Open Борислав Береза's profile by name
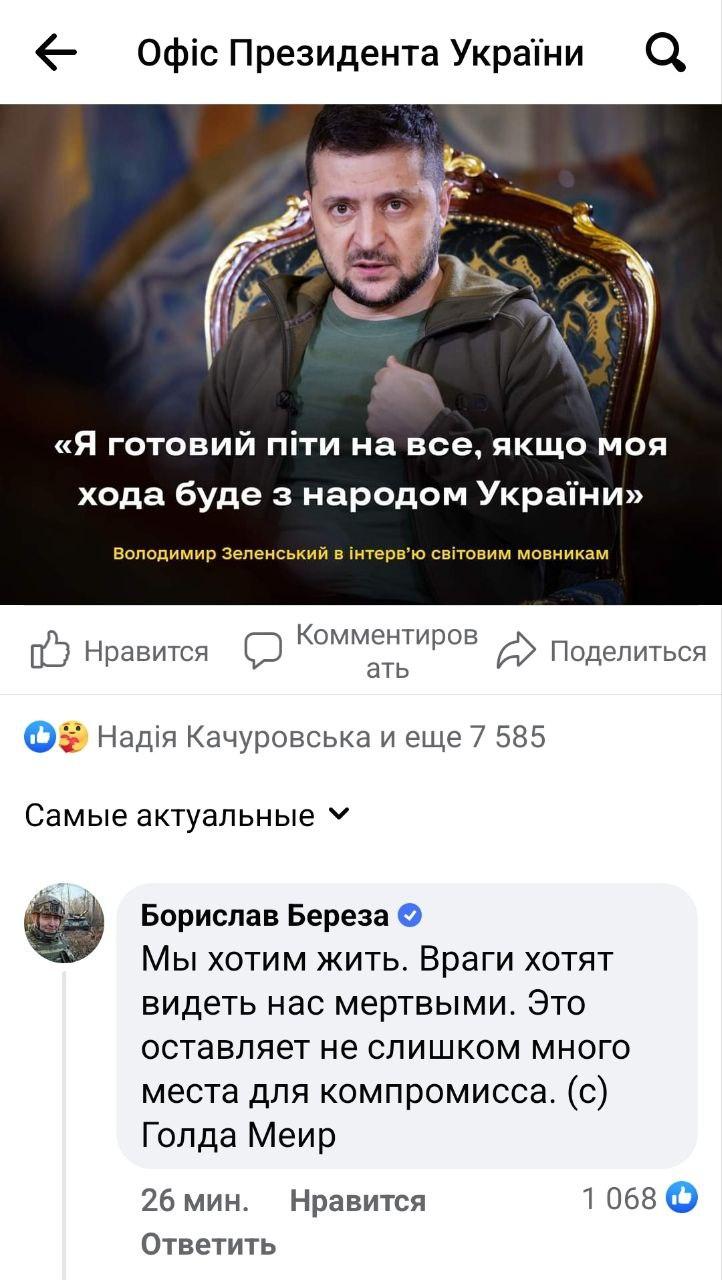Screen dimensions: 722x1280 pos(264,915)
